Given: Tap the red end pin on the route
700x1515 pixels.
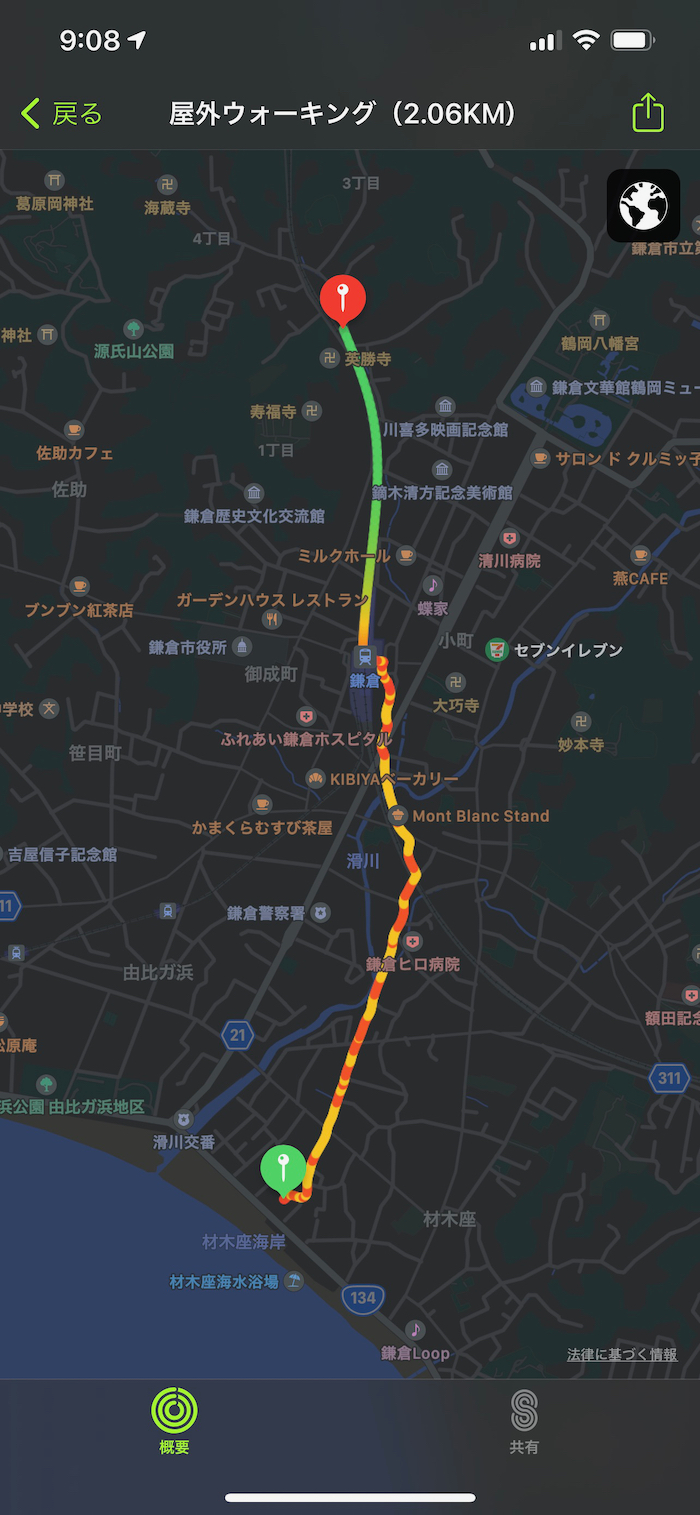Looking at the screenshot, I should [x=343, y=298].
